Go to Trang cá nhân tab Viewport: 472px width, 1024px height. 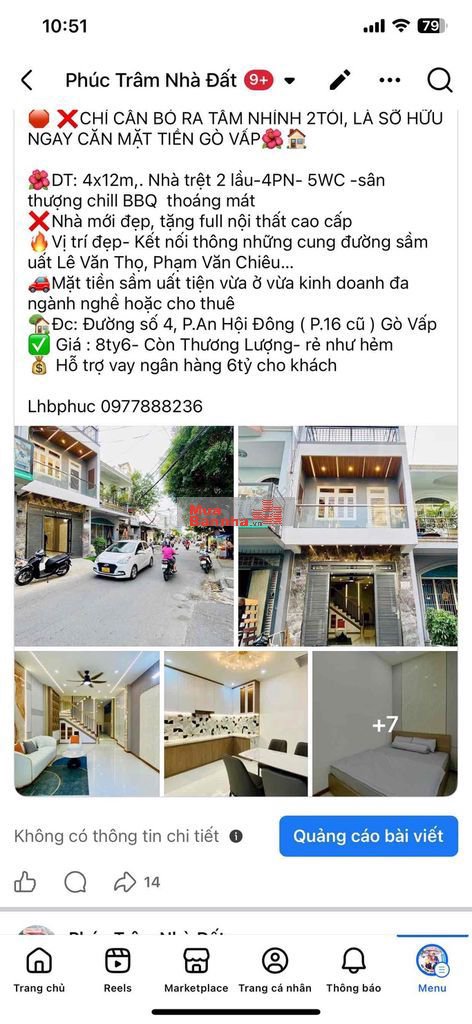pyautogui.click(x=275, y=970)
